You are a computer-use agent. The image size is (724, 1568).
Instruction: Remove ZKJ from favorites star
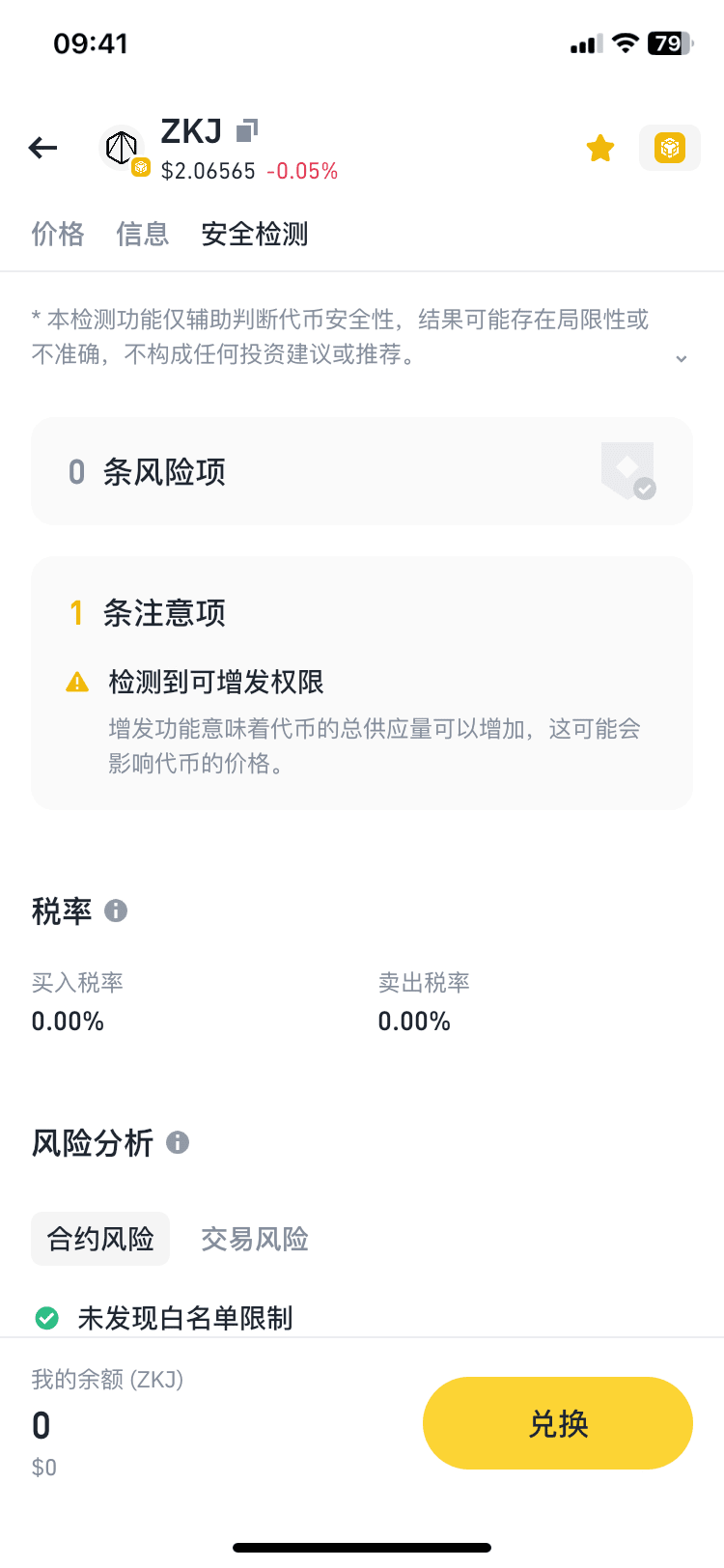click(600, 148)
